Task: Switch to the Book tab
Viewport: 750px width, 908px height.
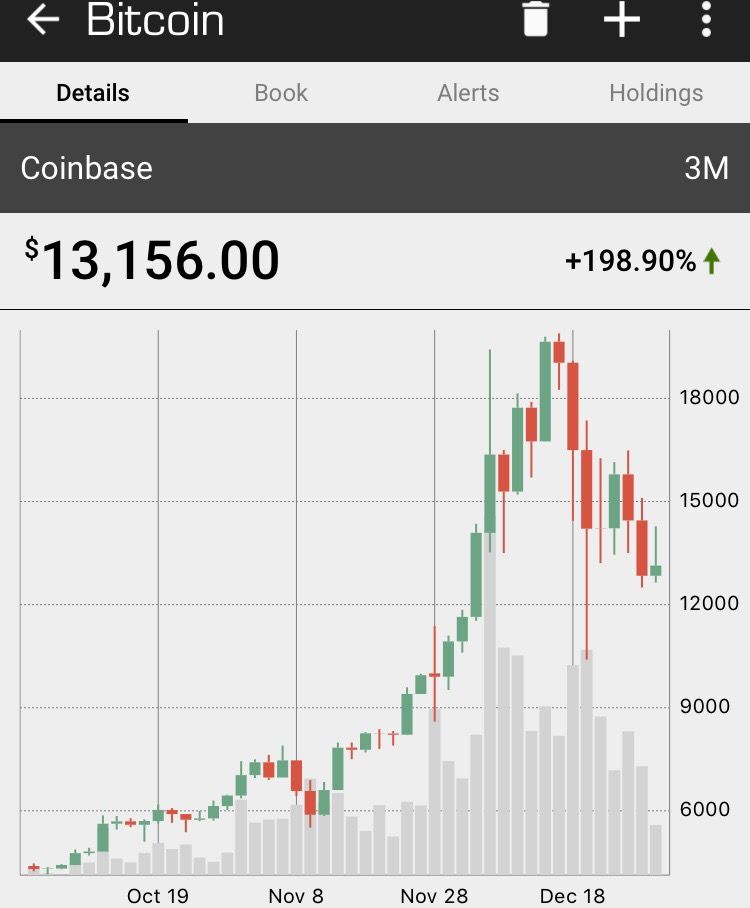Action: pos(281,93)
